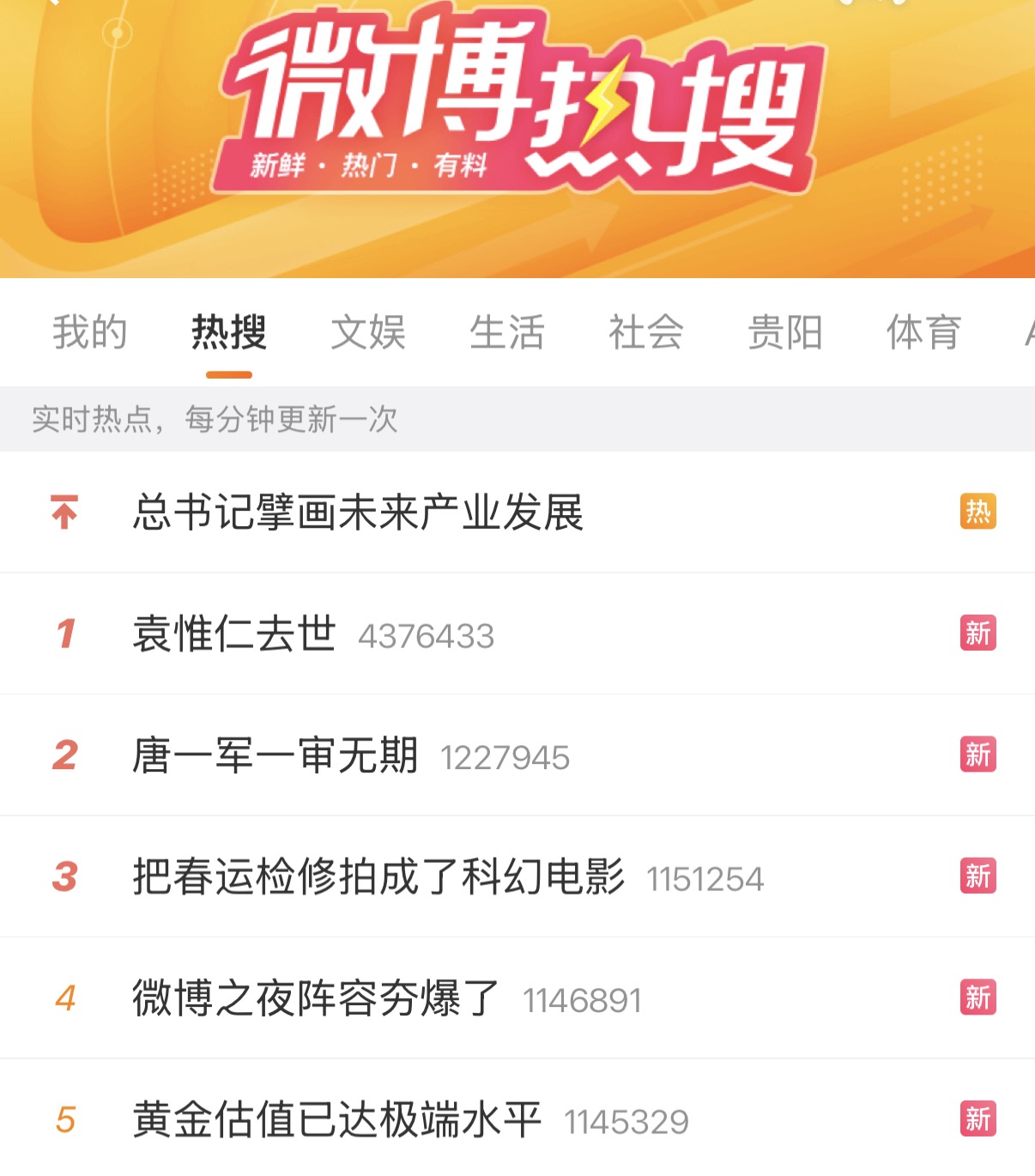View topic 唐一军一审无期
The image size is (1035, 1176).
pyautogui.click(x=275, y=756)
